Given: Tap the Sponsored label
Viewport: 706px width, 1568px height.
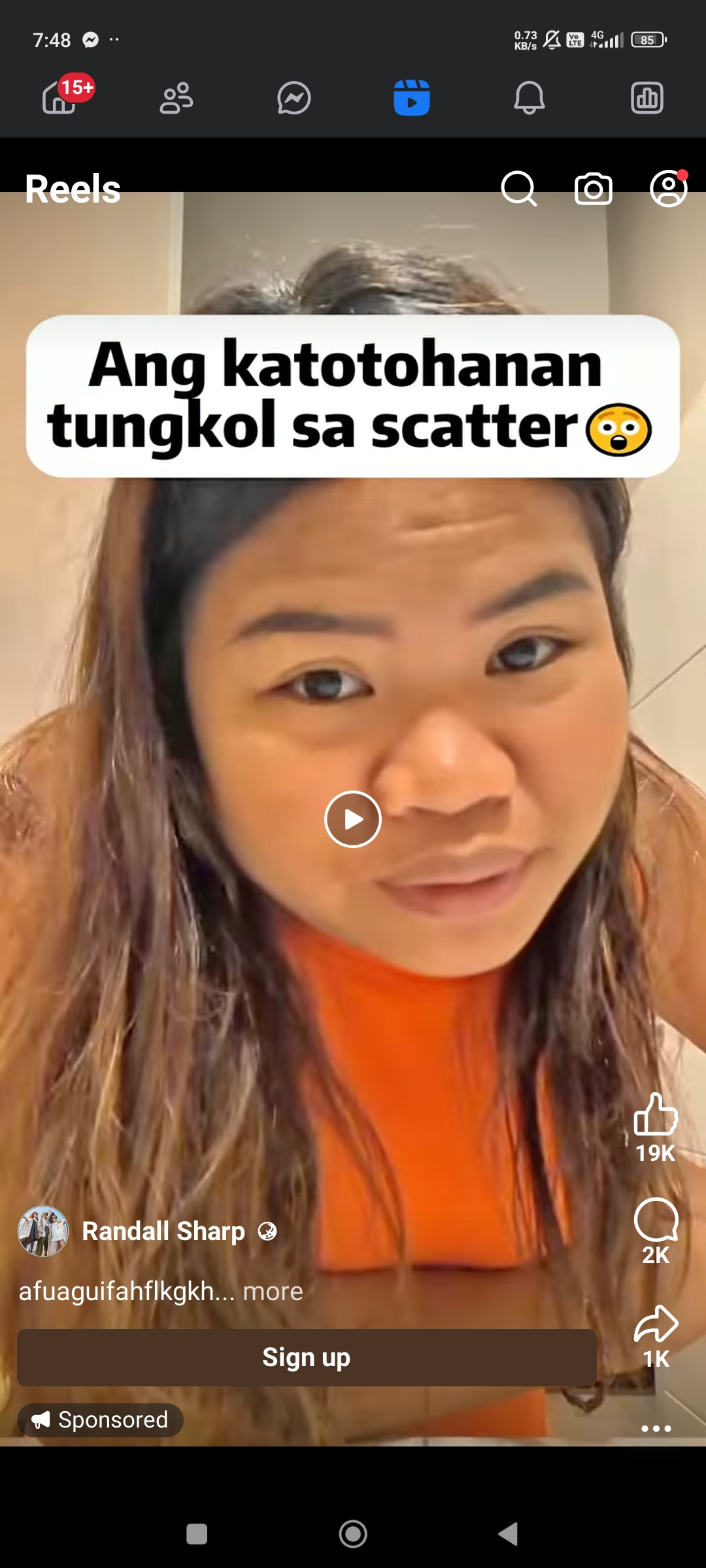Looking at the screenshot, I should click(101, 1420).
